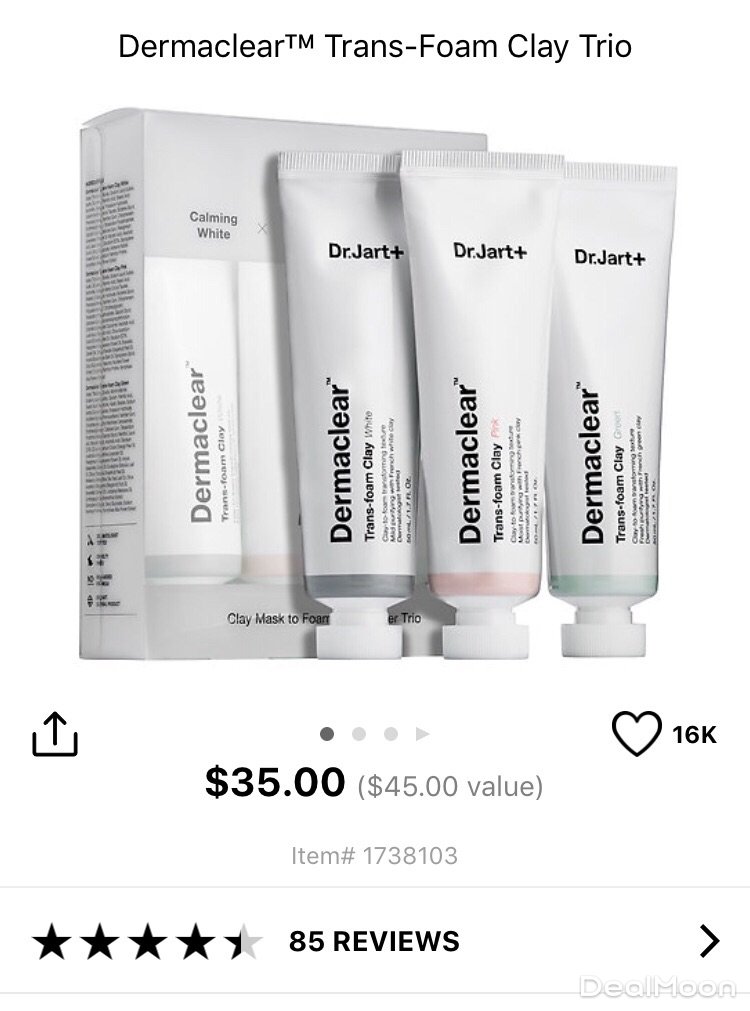Add the Clay Trio to loves
The width and height of the screenshot is (750, 1011).
point(637,733)
